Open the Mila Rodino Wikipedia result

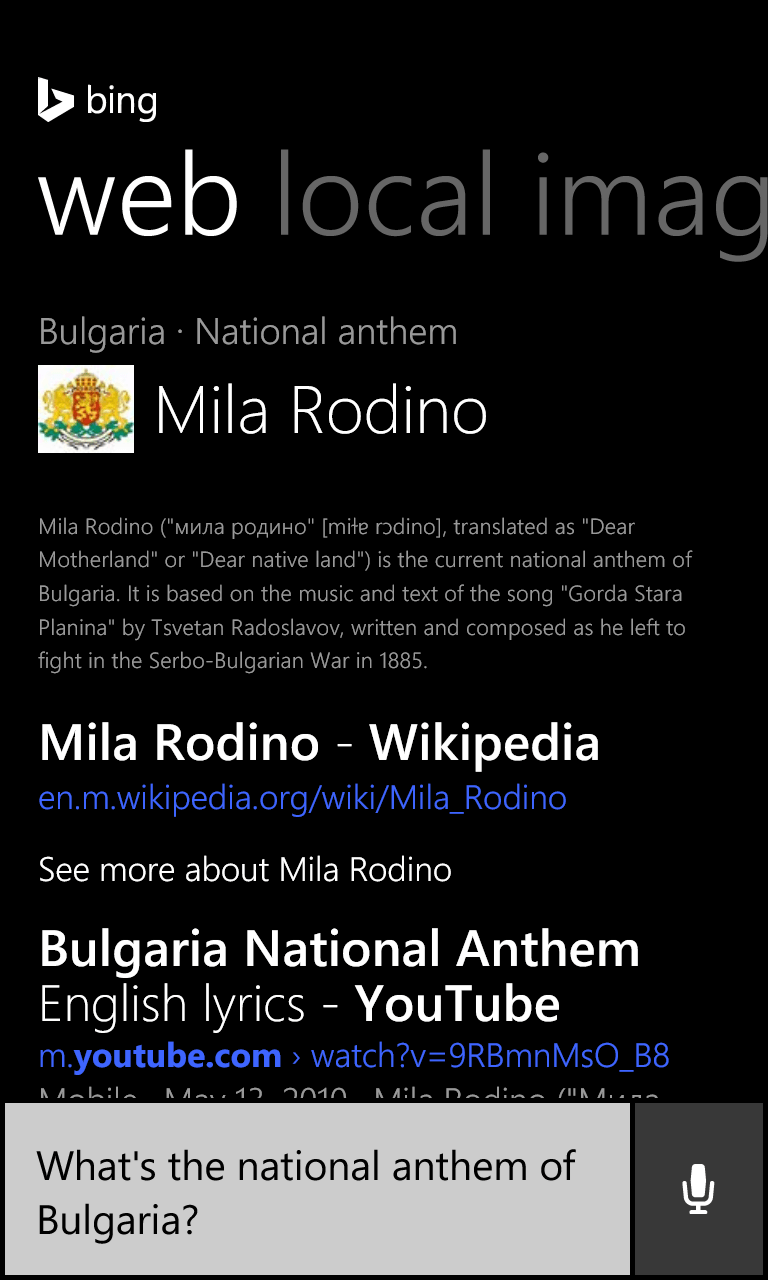tap(319, 743)
